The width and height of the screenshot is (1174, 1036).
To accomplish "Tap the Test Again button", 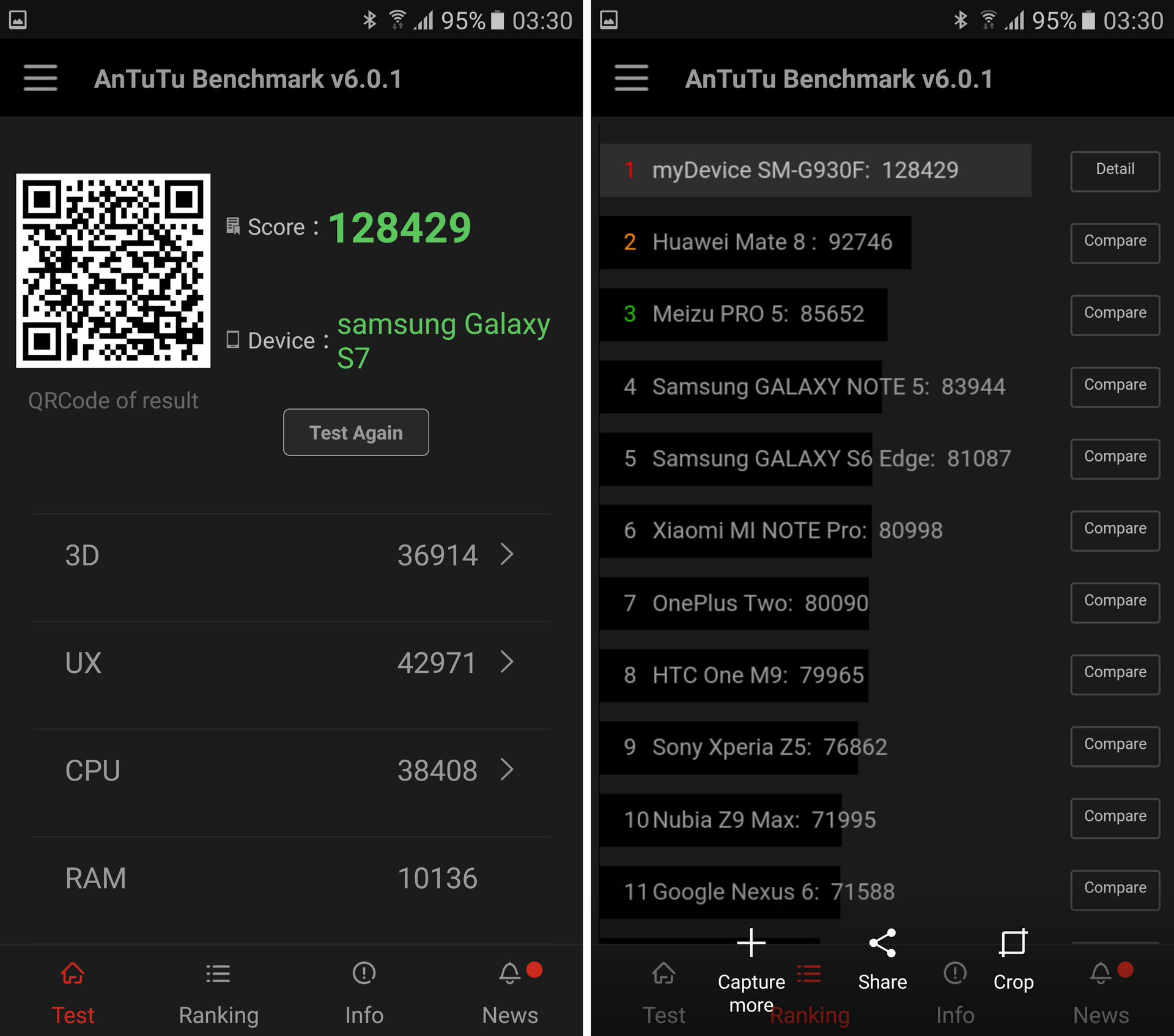I will [356, 432].
